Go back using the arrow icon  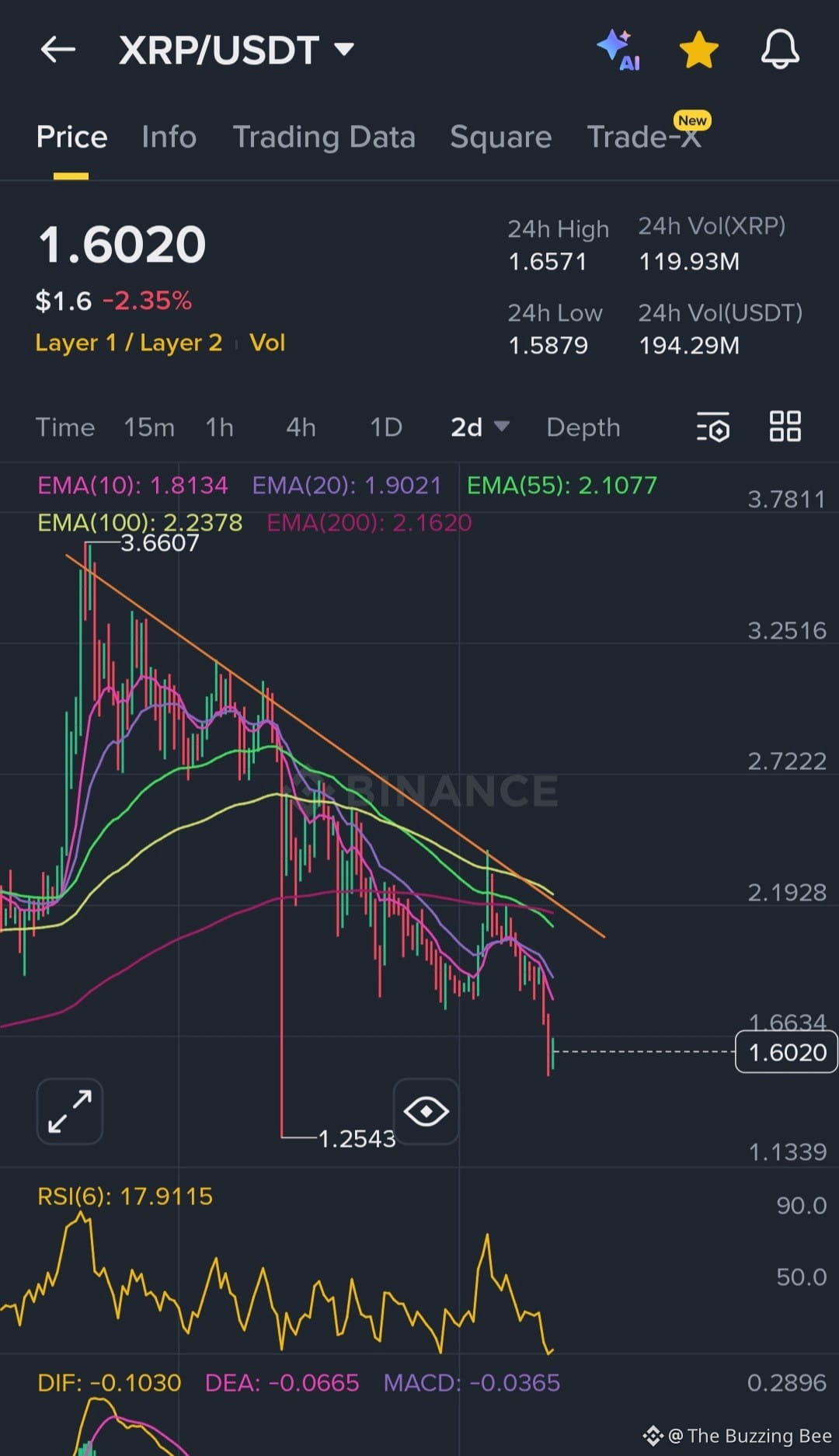coord(58,51)
